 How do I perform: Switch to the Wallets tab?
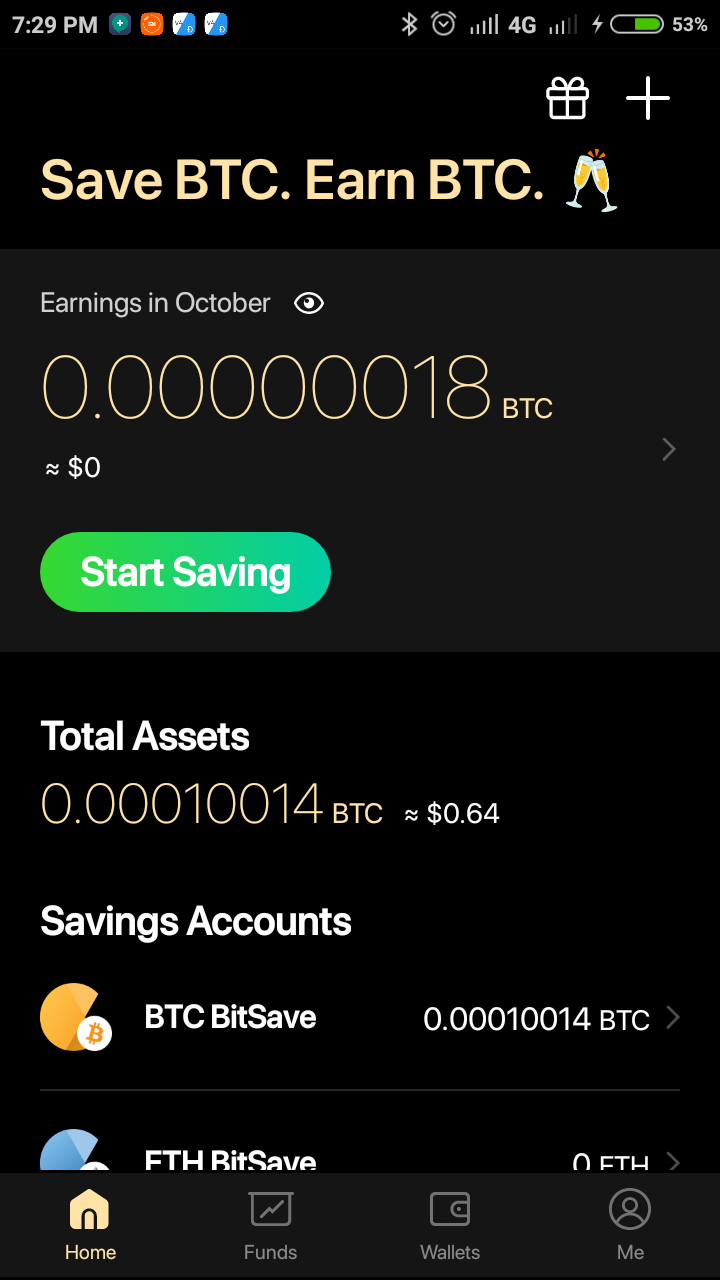(450, 1226)
